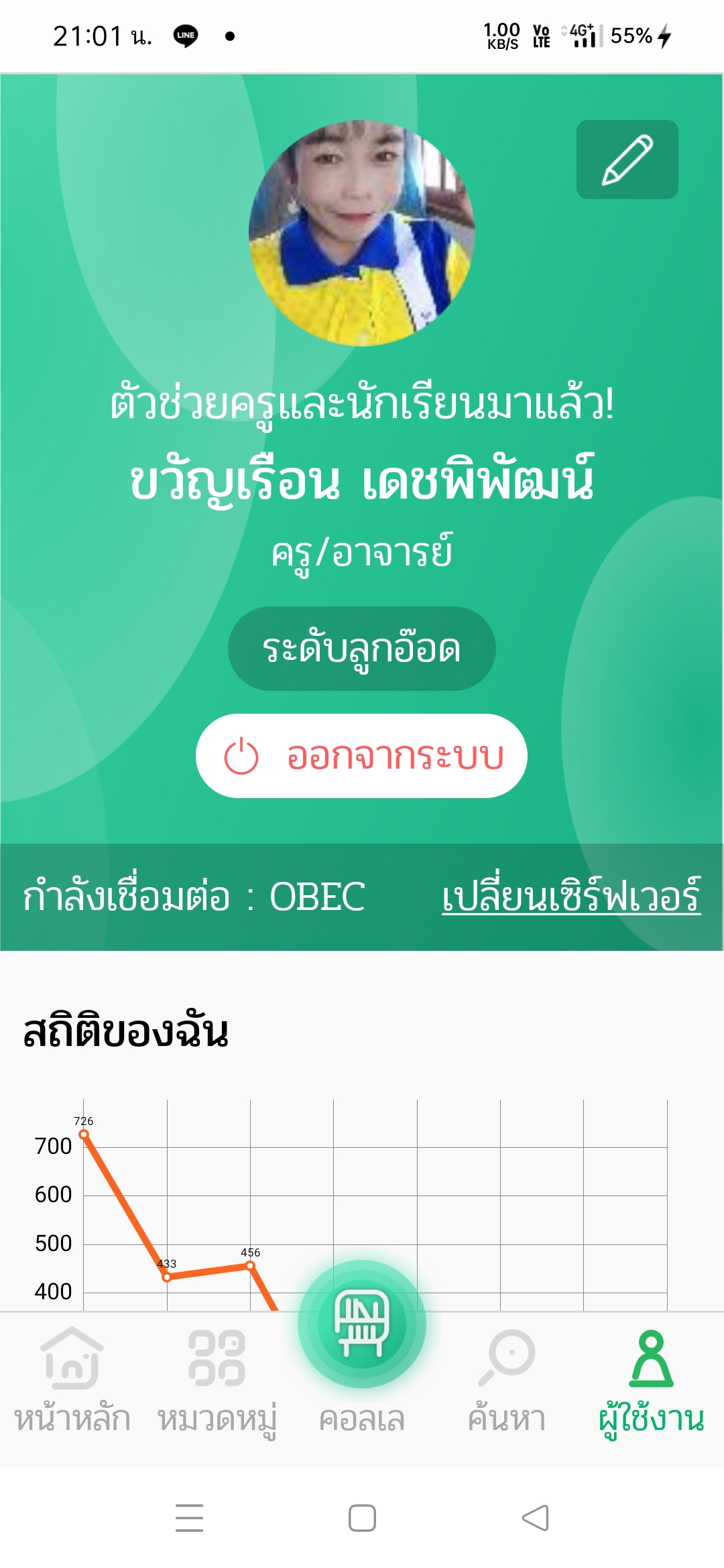Viewport: 724px width, 1568px height.
Task: Log out with ออกจากระบบ button
Action: (x=361, y=756)
